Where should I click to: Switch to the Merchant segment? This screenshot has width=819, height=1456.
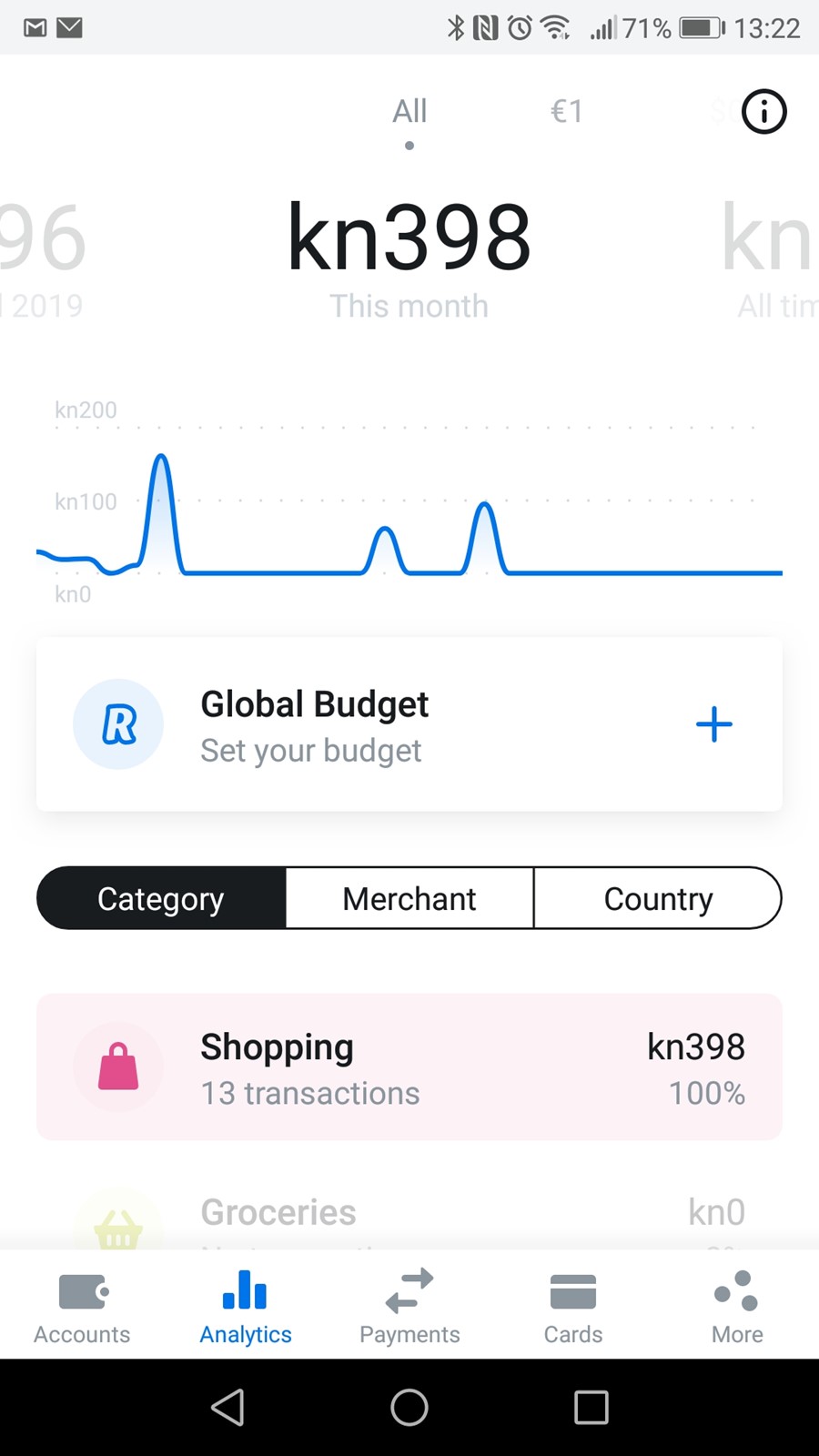point(409,898)
